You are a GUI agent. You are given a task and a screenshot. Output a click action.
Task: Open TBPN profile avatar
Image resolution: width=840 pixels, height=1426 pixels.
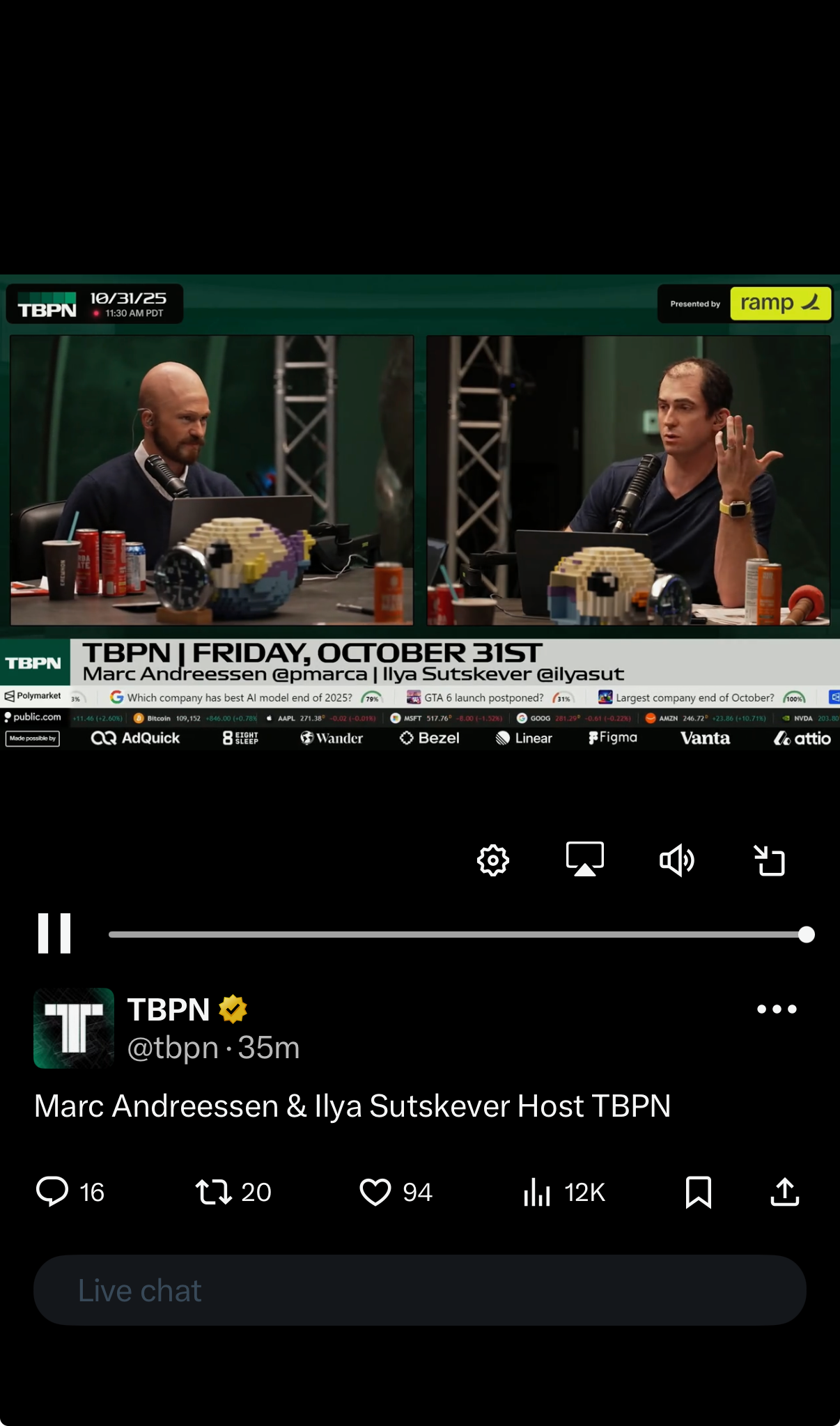point(74,1028)
